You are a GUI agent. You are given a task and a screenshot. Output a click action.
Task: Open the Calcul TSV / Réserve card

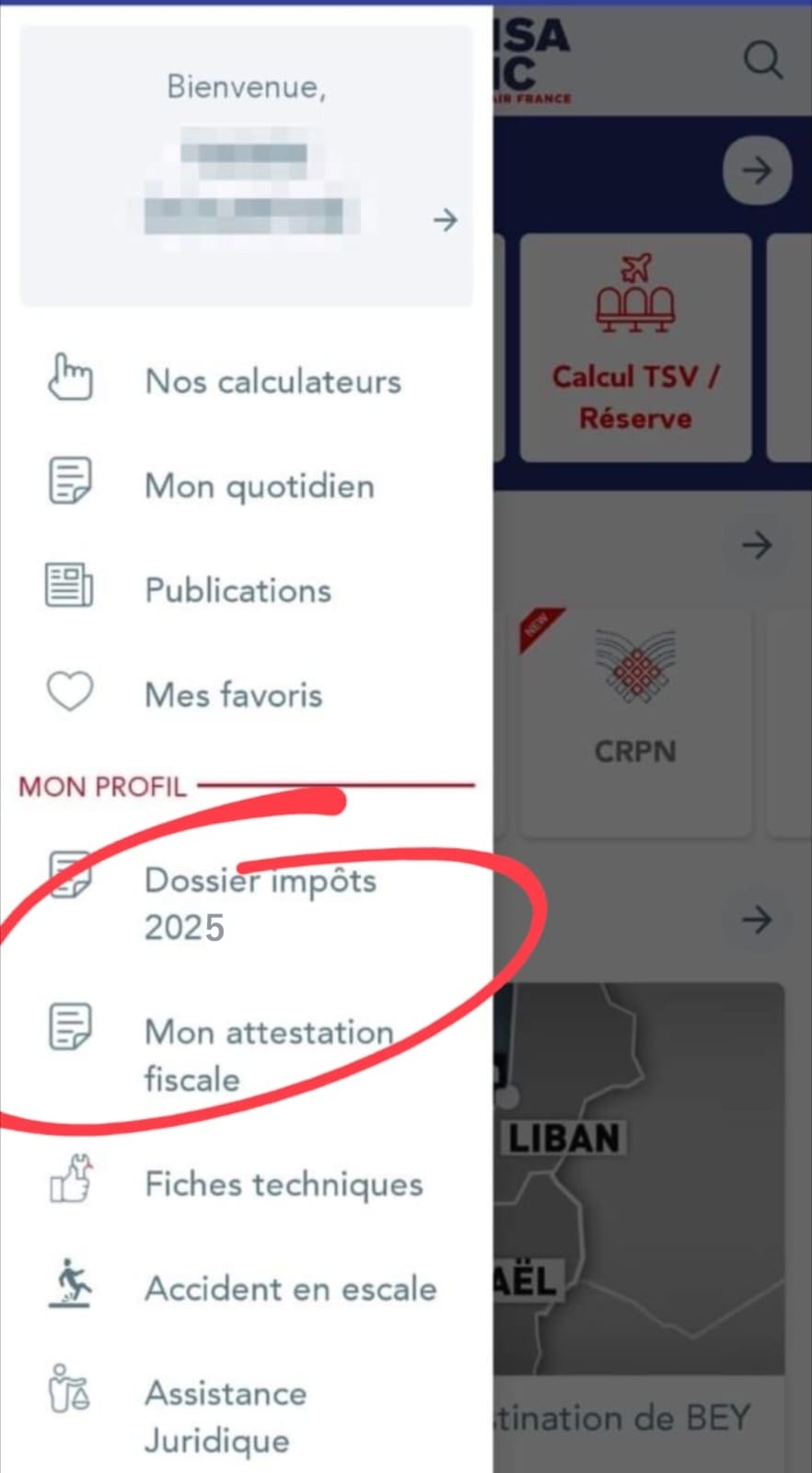point(635,347)
